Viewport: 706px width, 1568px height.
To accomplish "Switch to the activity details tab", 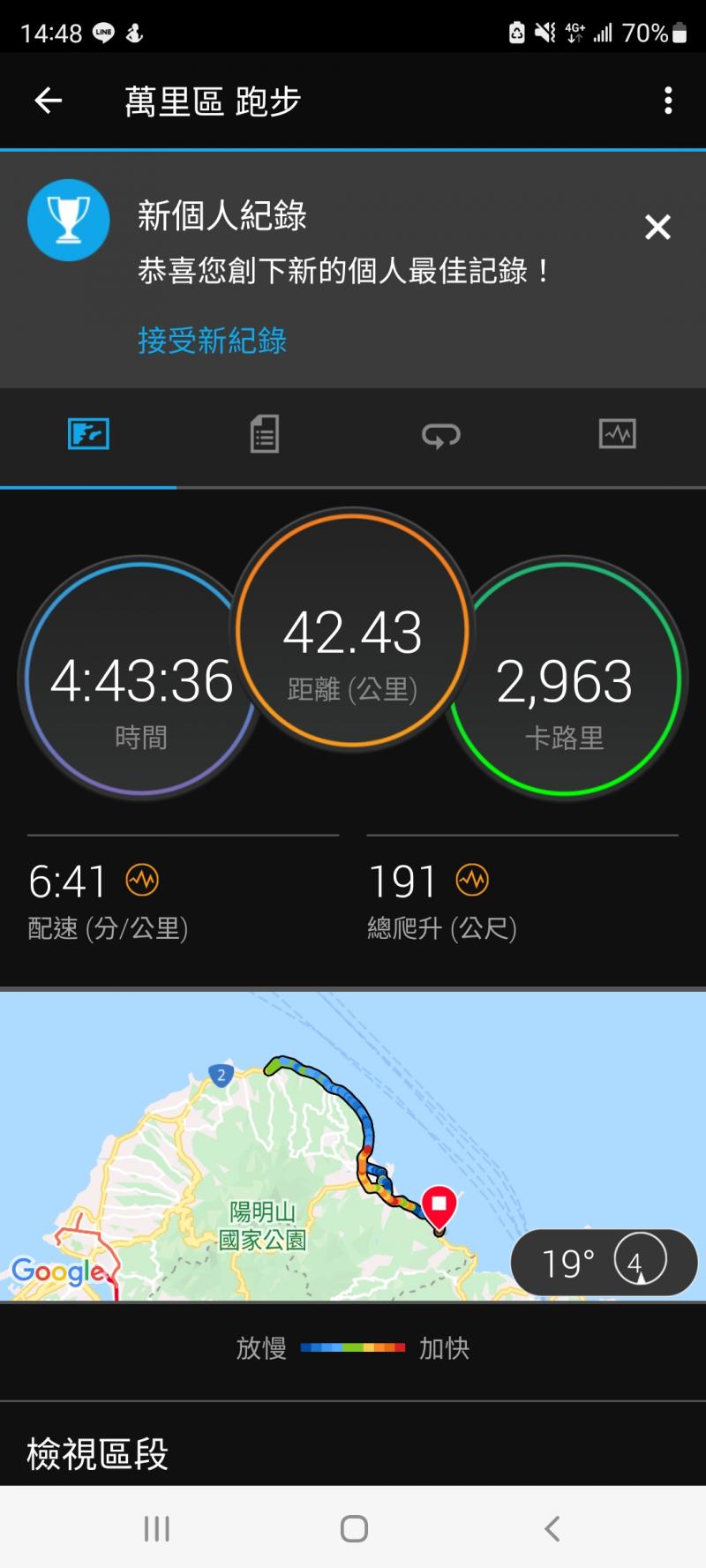I will click(x=264, y=434).
